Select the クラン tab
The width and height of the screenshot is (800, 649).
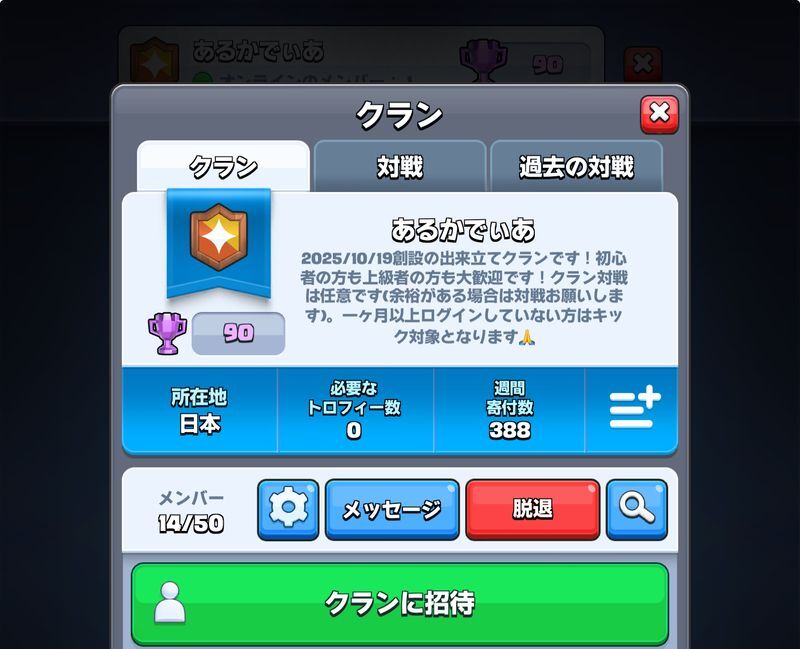[223, 167]
